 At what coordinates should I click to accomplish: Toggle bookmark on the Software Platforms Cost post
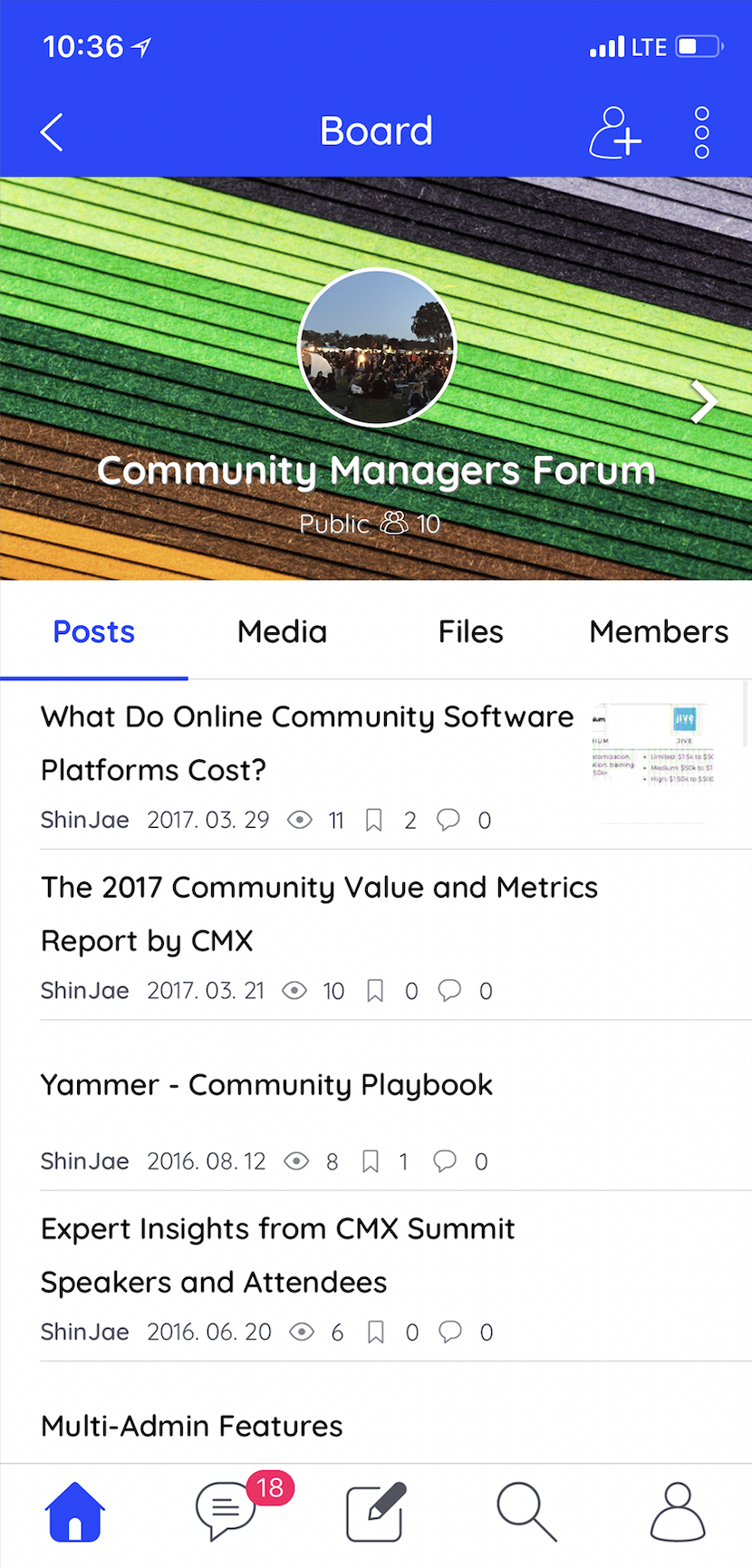pyautogui.click(x=374, y=820)
